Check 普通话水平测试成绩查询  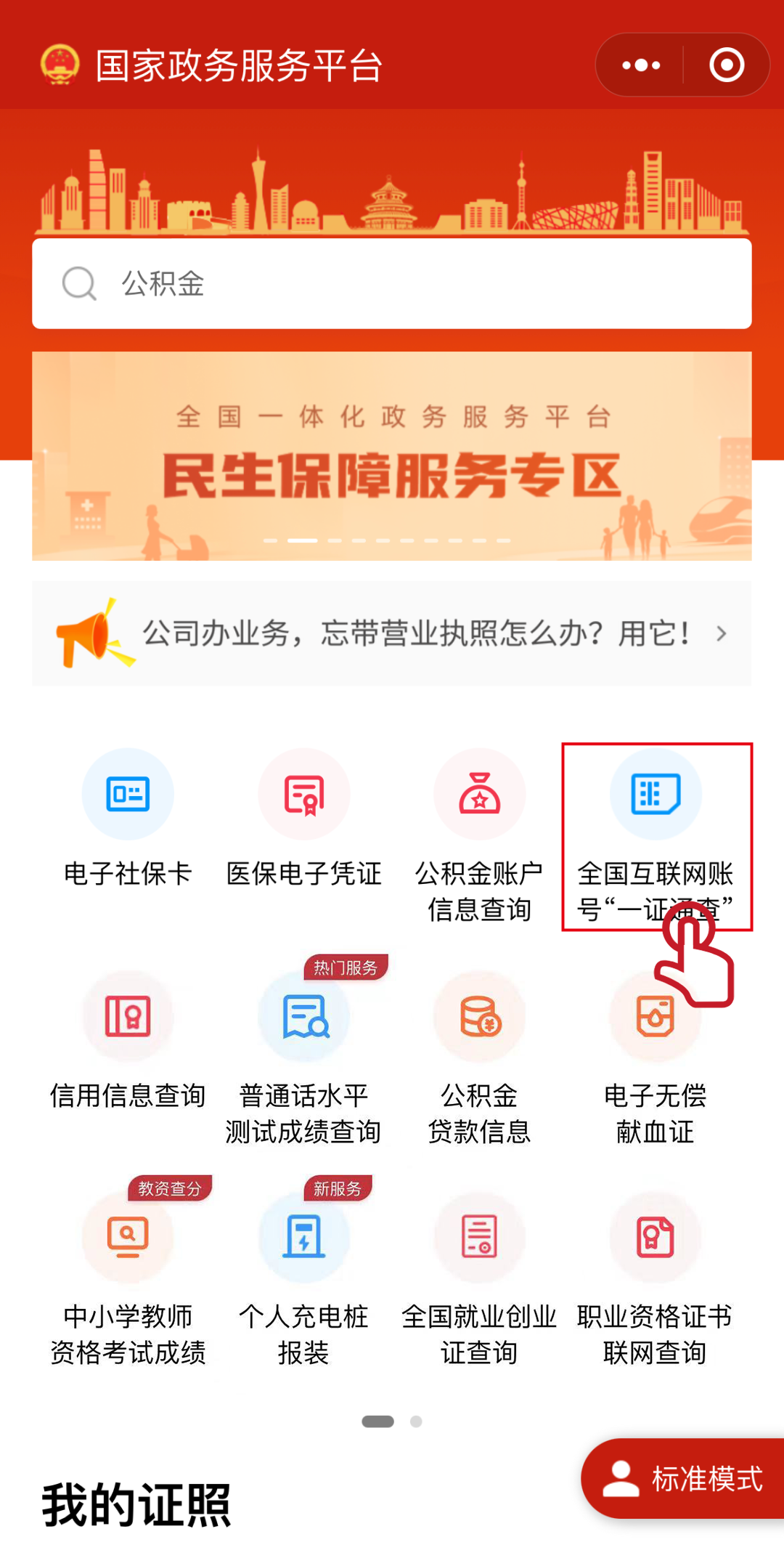click(303, 1053)
